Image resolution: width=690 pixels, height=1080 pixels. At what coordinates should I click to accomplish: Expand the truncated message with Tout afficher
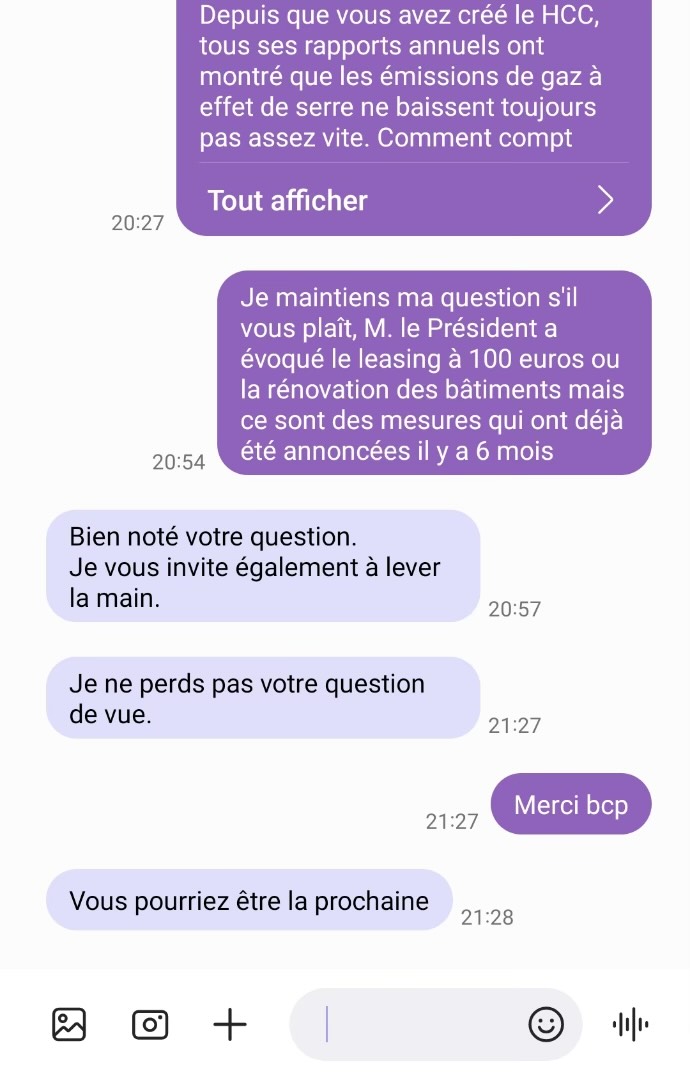[x=412, y=201]
